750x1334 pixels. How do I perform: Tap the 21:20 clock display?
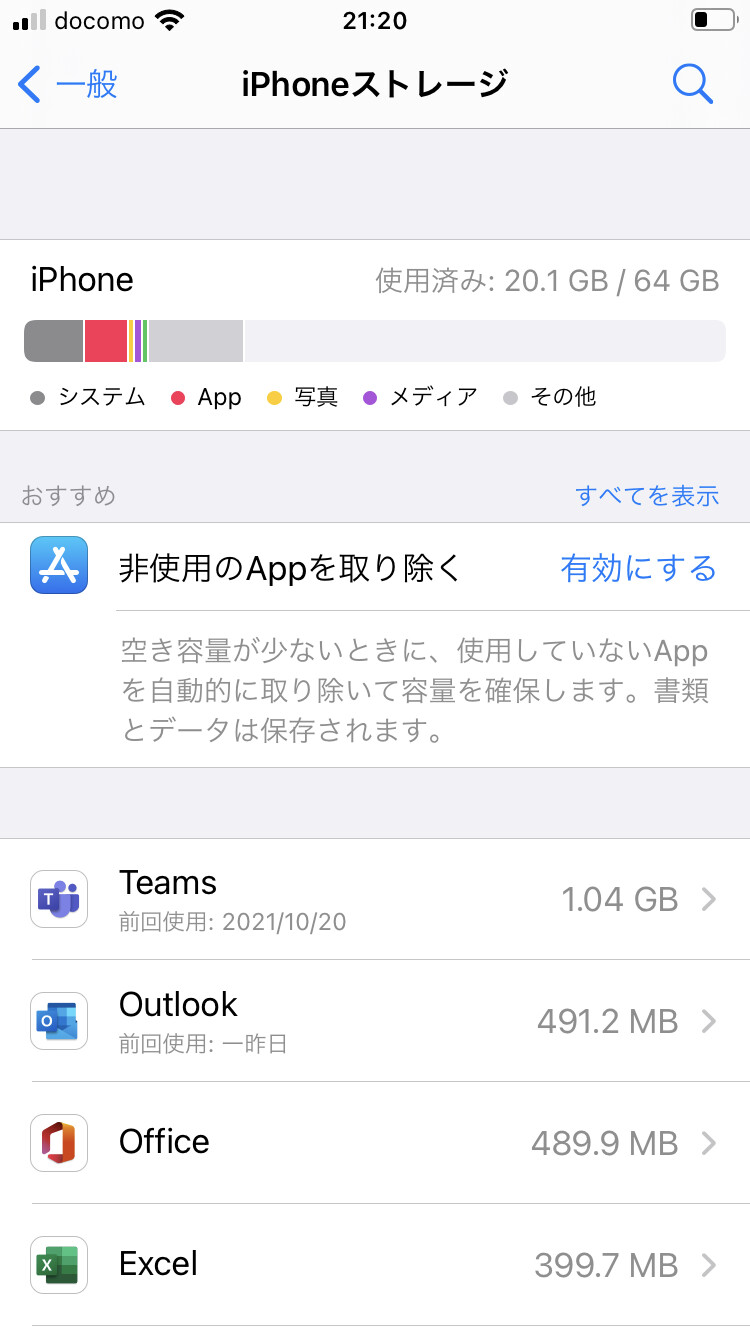375,20
